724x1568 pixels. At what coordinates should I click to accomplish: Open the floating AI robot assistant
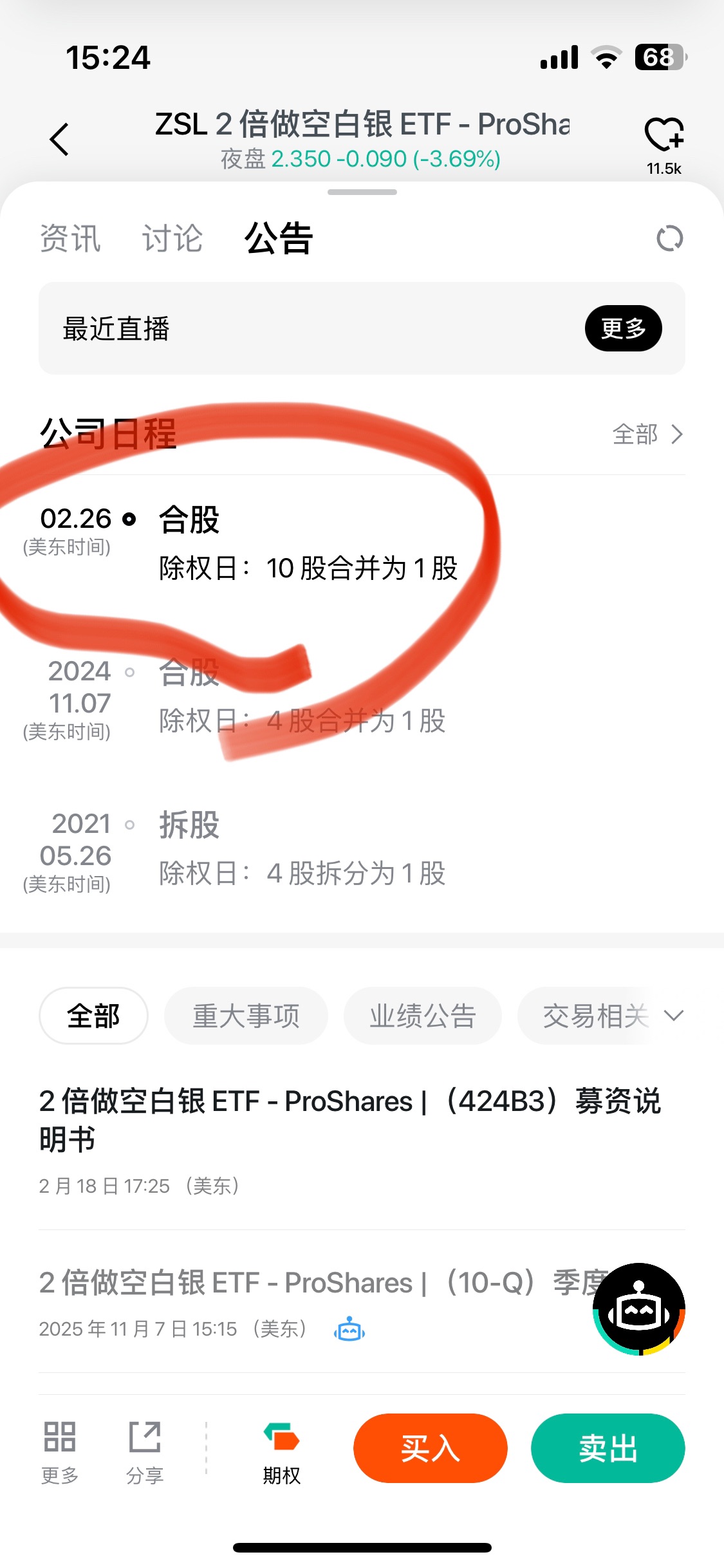tap(638, 1309)
